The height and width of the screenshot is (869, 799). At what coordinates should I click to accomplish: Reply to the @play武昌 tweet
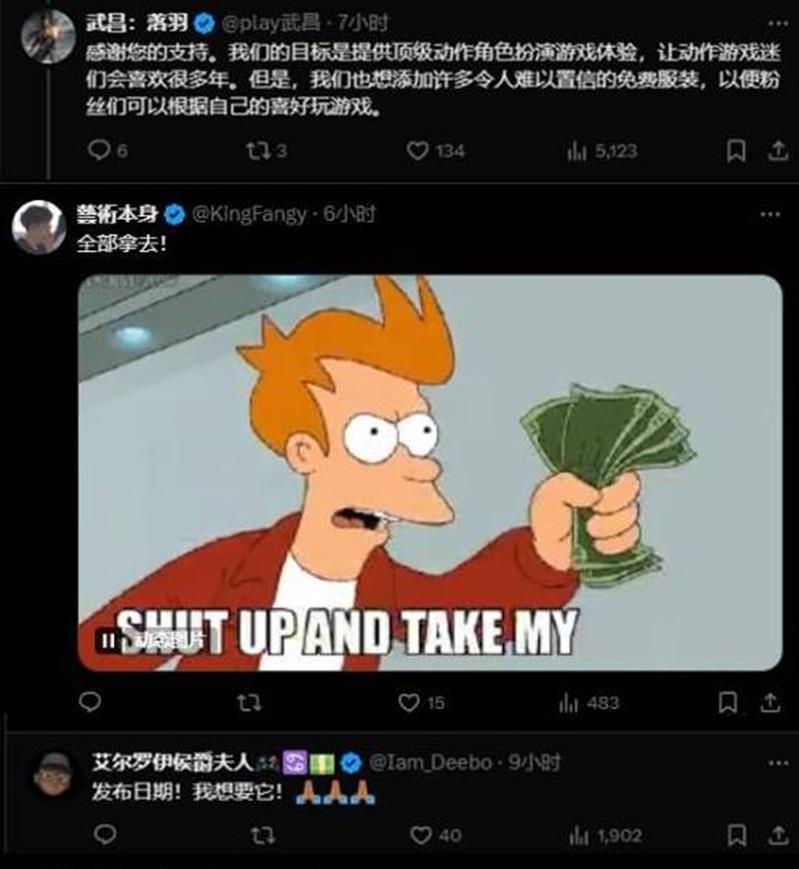point(98,151)
